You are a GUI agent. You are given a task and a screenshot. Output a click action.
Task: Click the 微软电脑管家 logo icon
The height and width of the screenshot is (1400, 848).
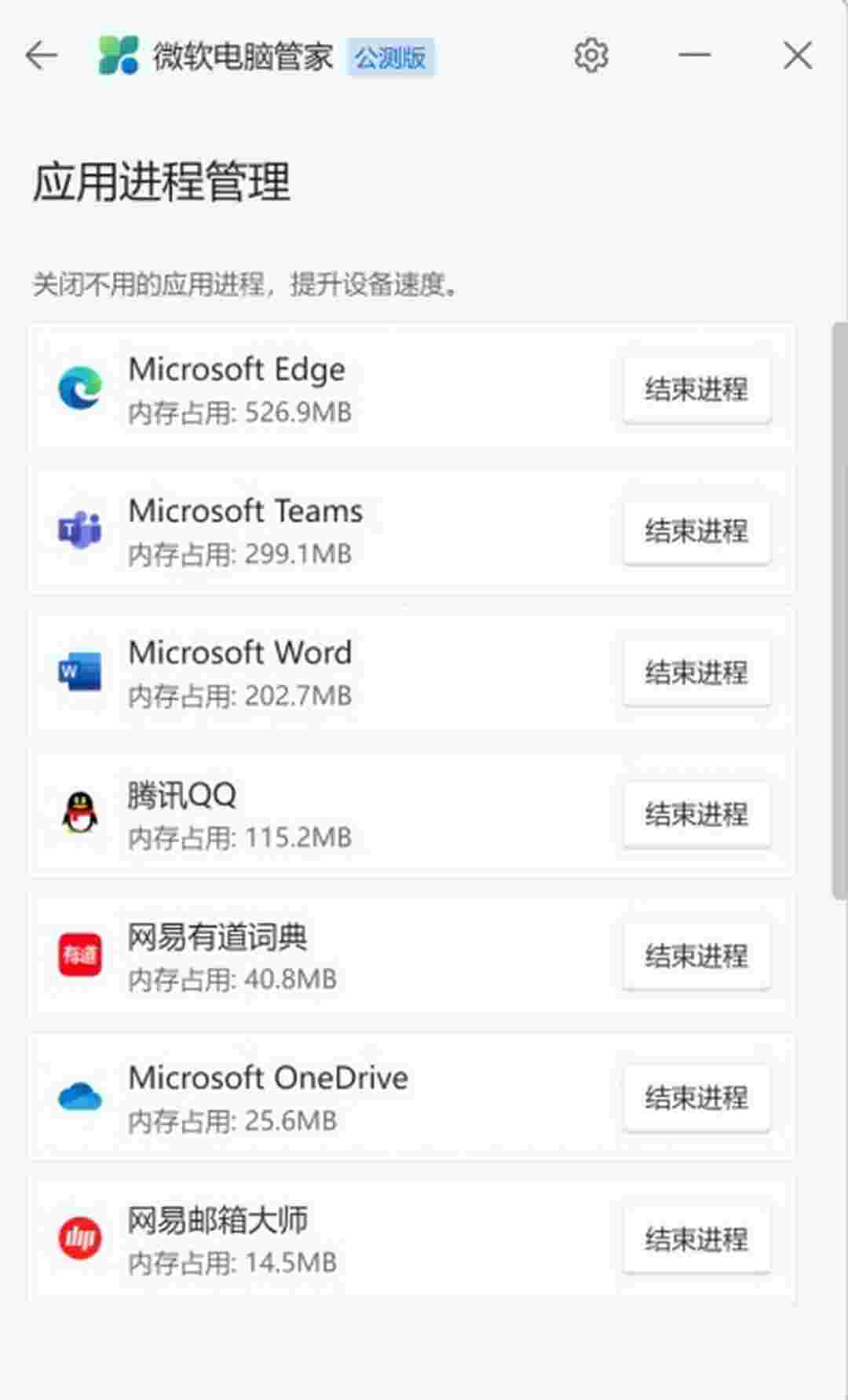coord(119,55)
